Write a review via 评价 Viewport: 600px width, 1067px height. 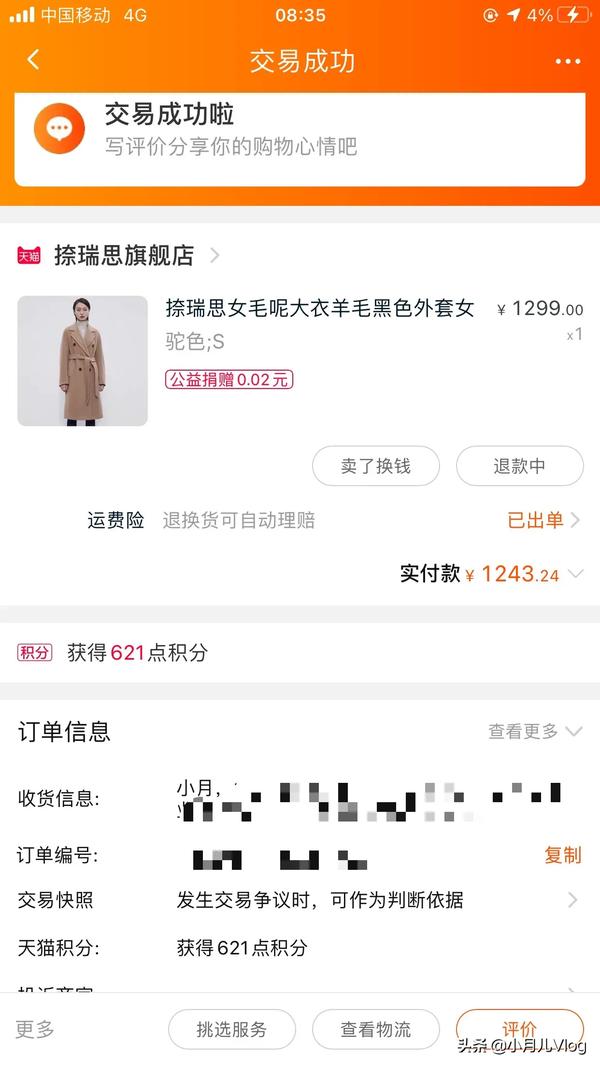519,1029
